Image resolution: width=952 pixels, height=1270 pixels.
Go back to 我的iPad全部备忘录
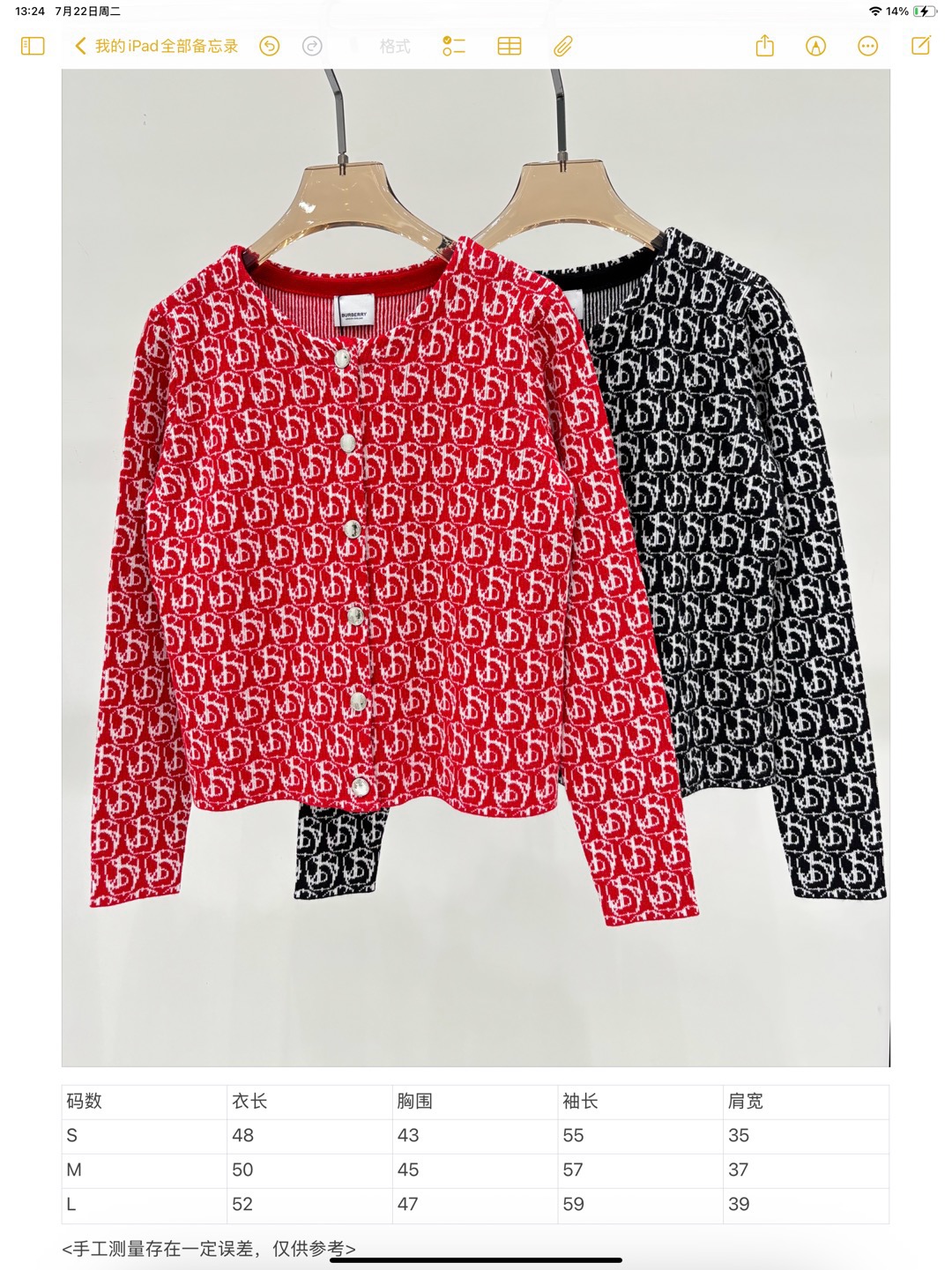(156, 46)
